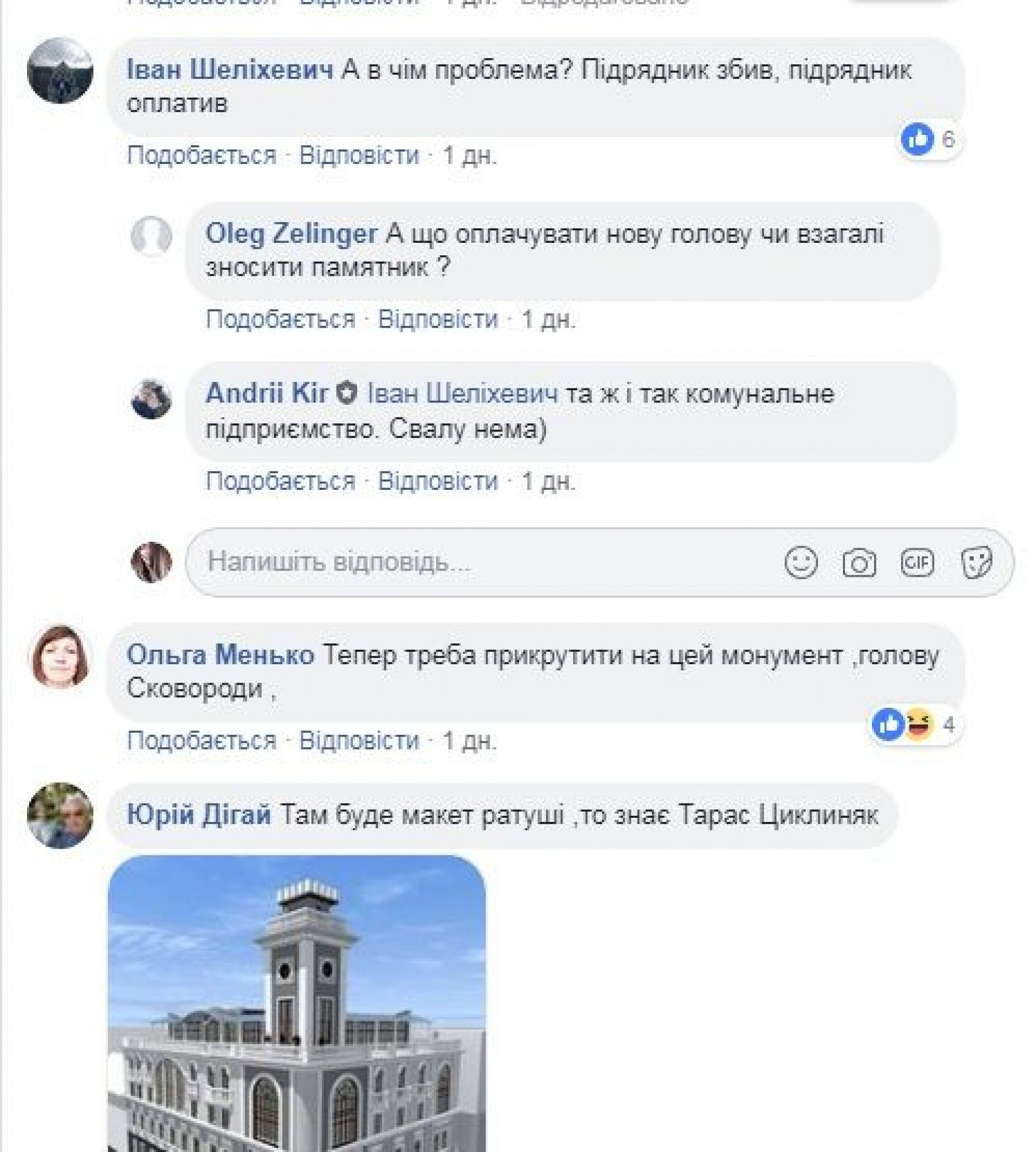Attach a photo using the camera icon
The image size is (1036, 1152).
click(x=859, y=563)
